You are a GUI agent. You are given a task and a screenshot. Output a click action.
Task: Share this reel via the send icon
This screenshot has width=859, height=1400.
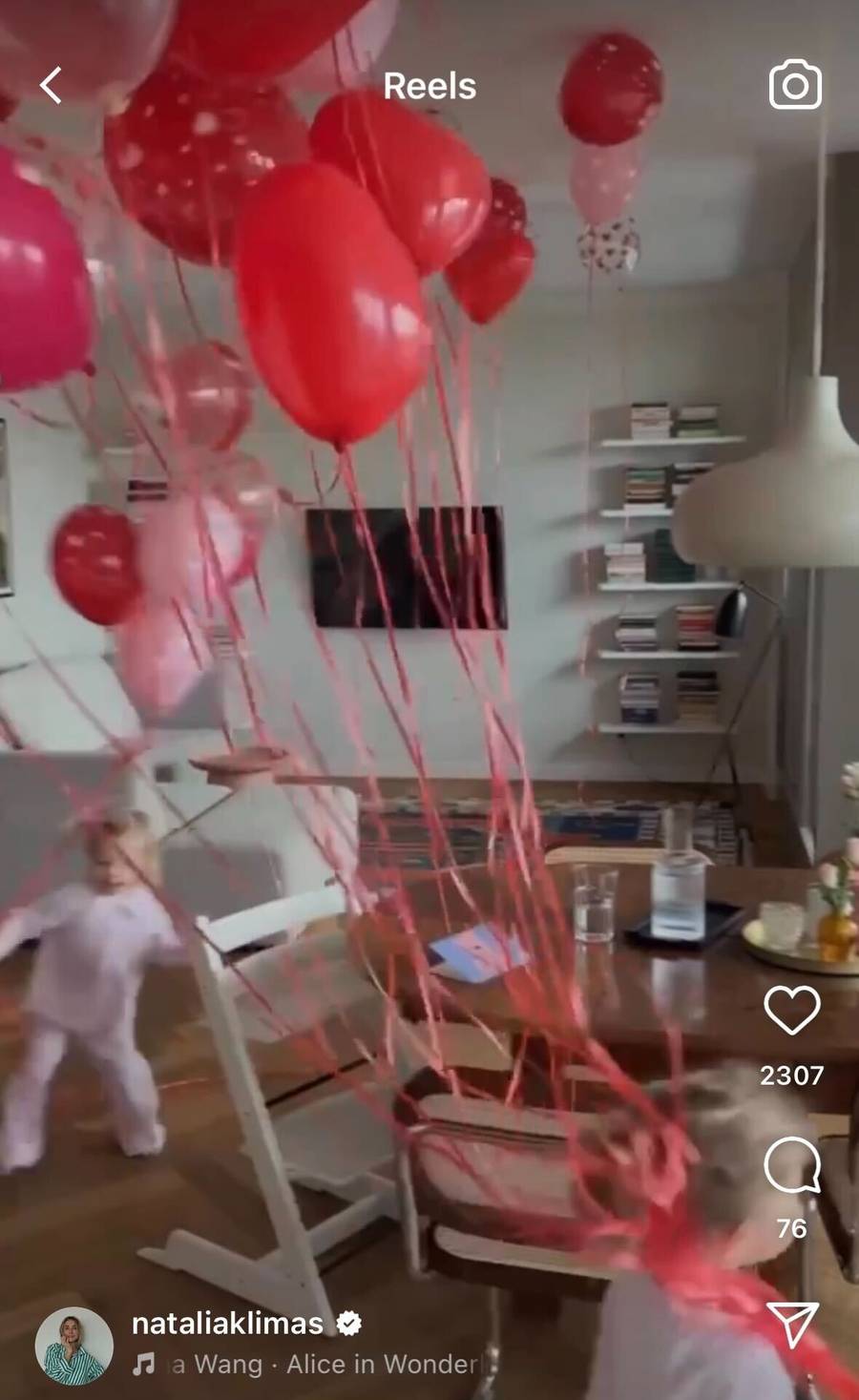tap(791, 1325)
